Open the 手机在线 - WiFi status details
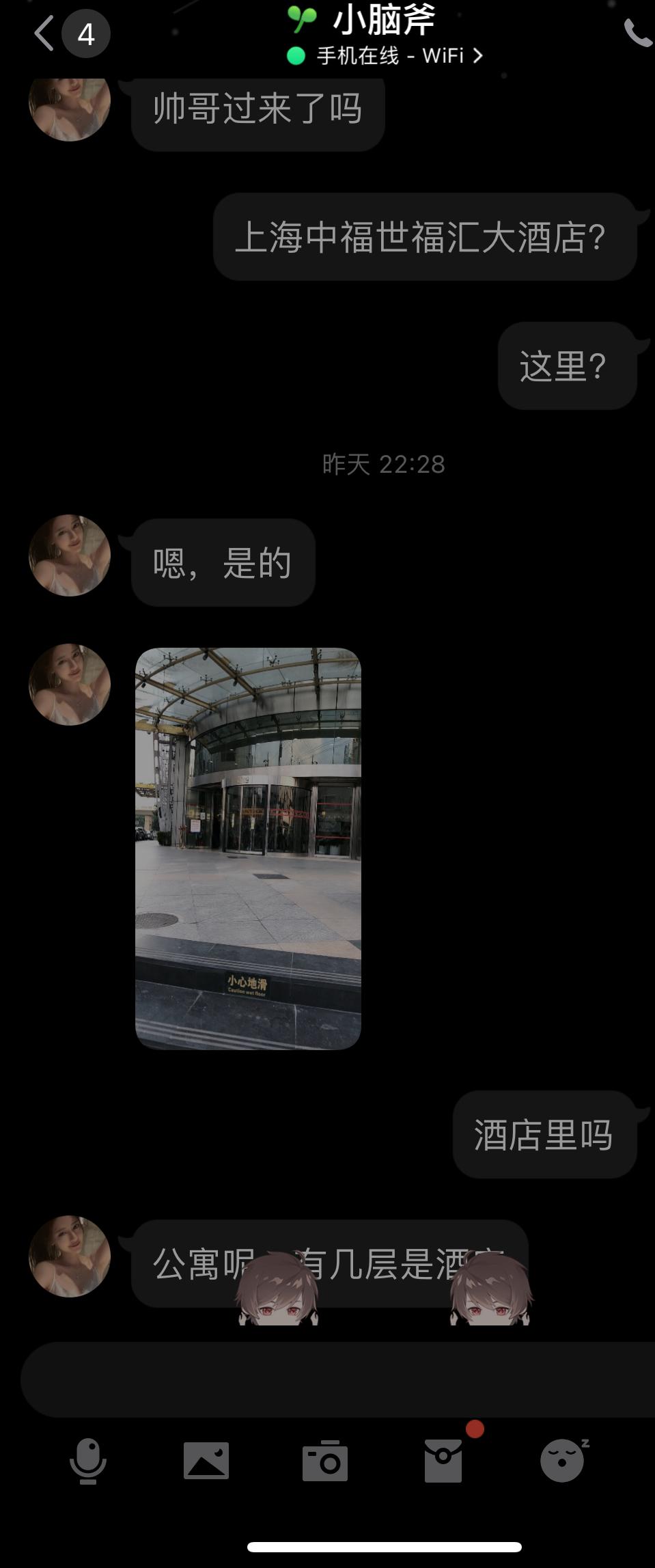 point(391,56)
